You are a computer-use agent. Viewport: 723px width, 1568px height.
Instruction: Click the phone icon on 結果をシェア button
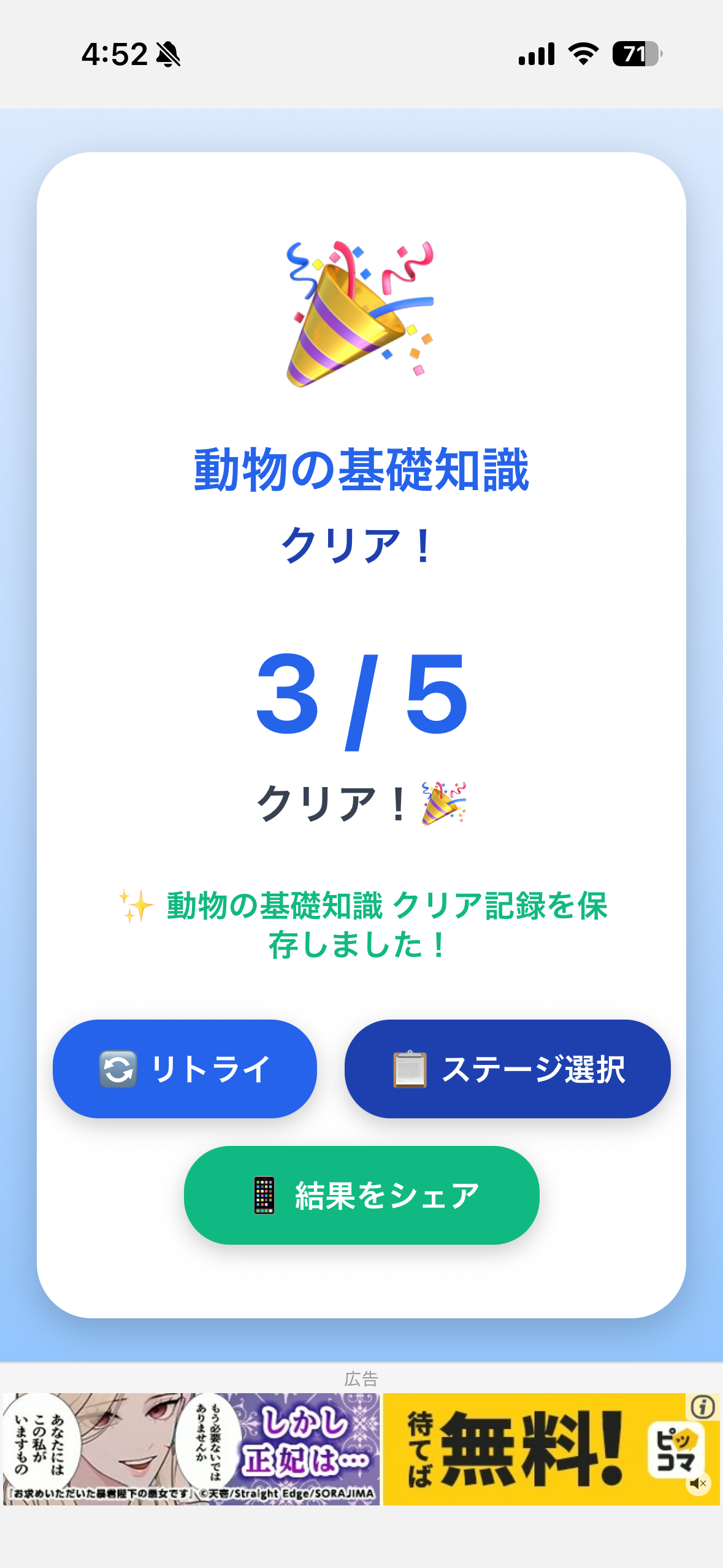(x=264, y=1195)
